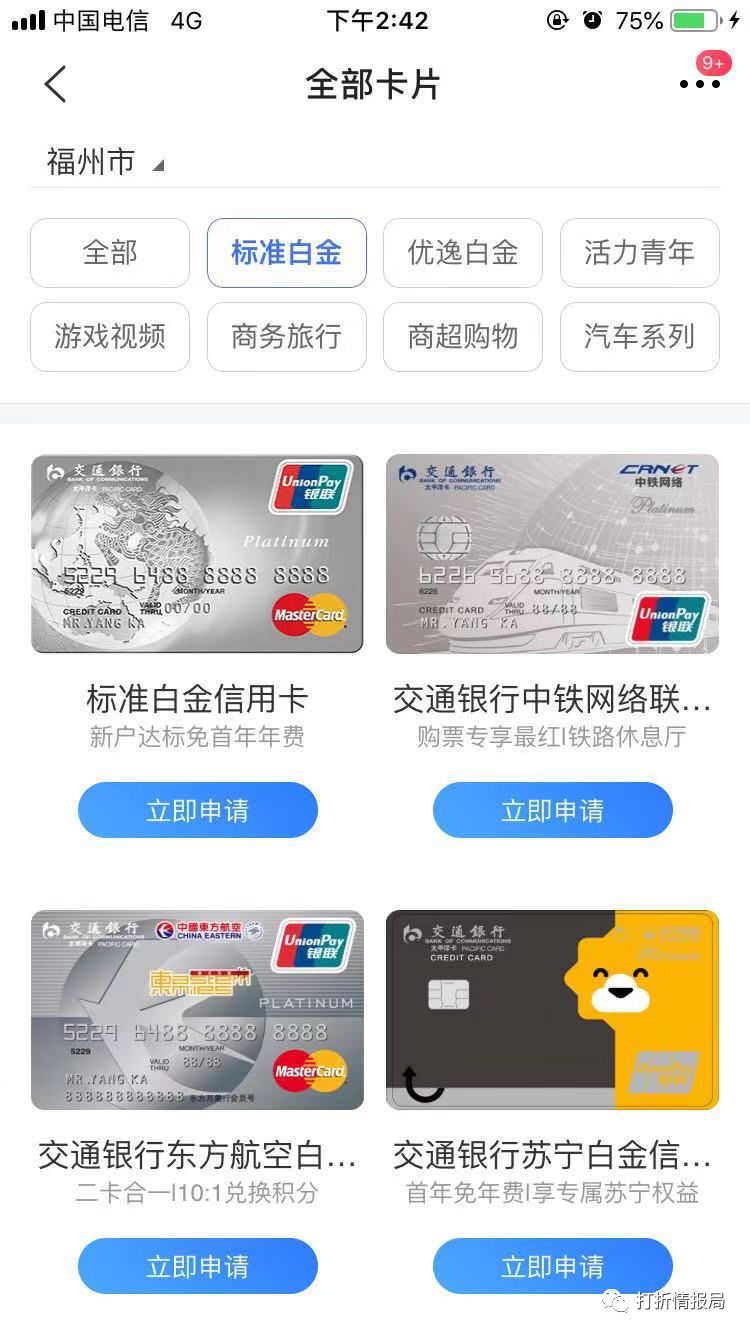The height and width of the screenshot is (1334, 750).
Task: Open the more options menu with 9+ badge
Action: coord(699,84)
